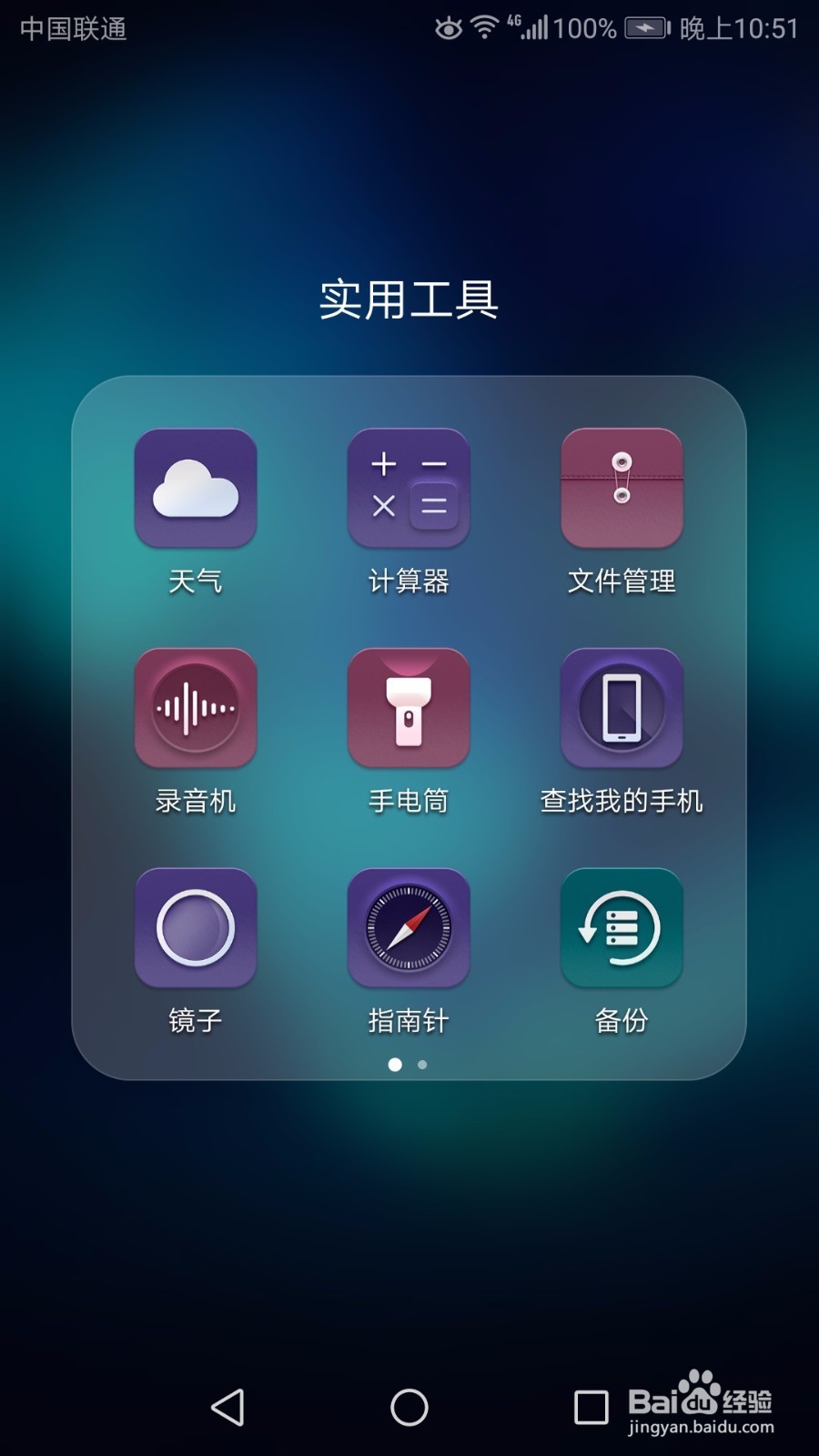Start the 录音机 (Recorder) app
Viewport: 819px width, 1456px height.
coord(196,708)
